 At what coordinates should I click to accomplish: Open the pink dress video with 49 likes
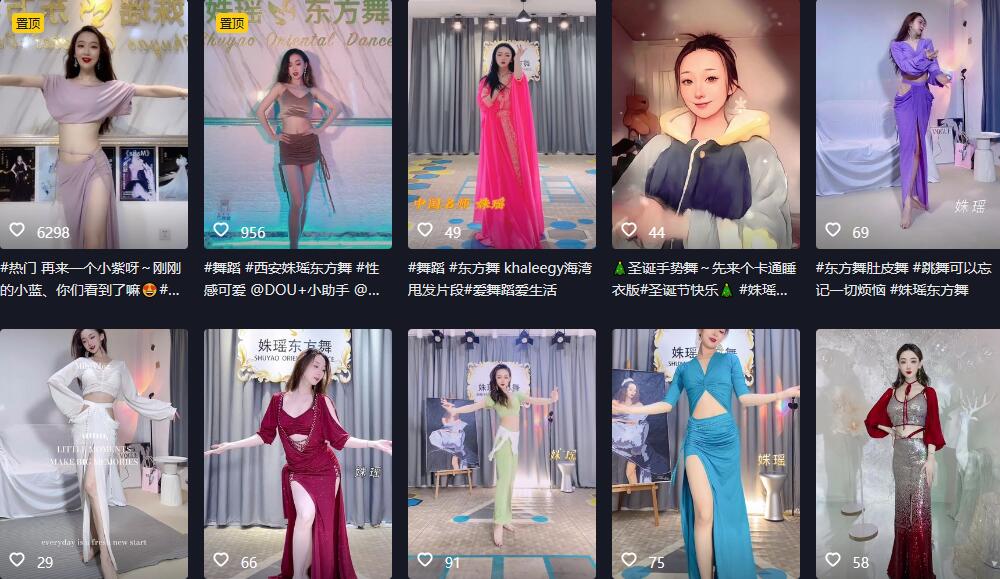coord(502,124)
